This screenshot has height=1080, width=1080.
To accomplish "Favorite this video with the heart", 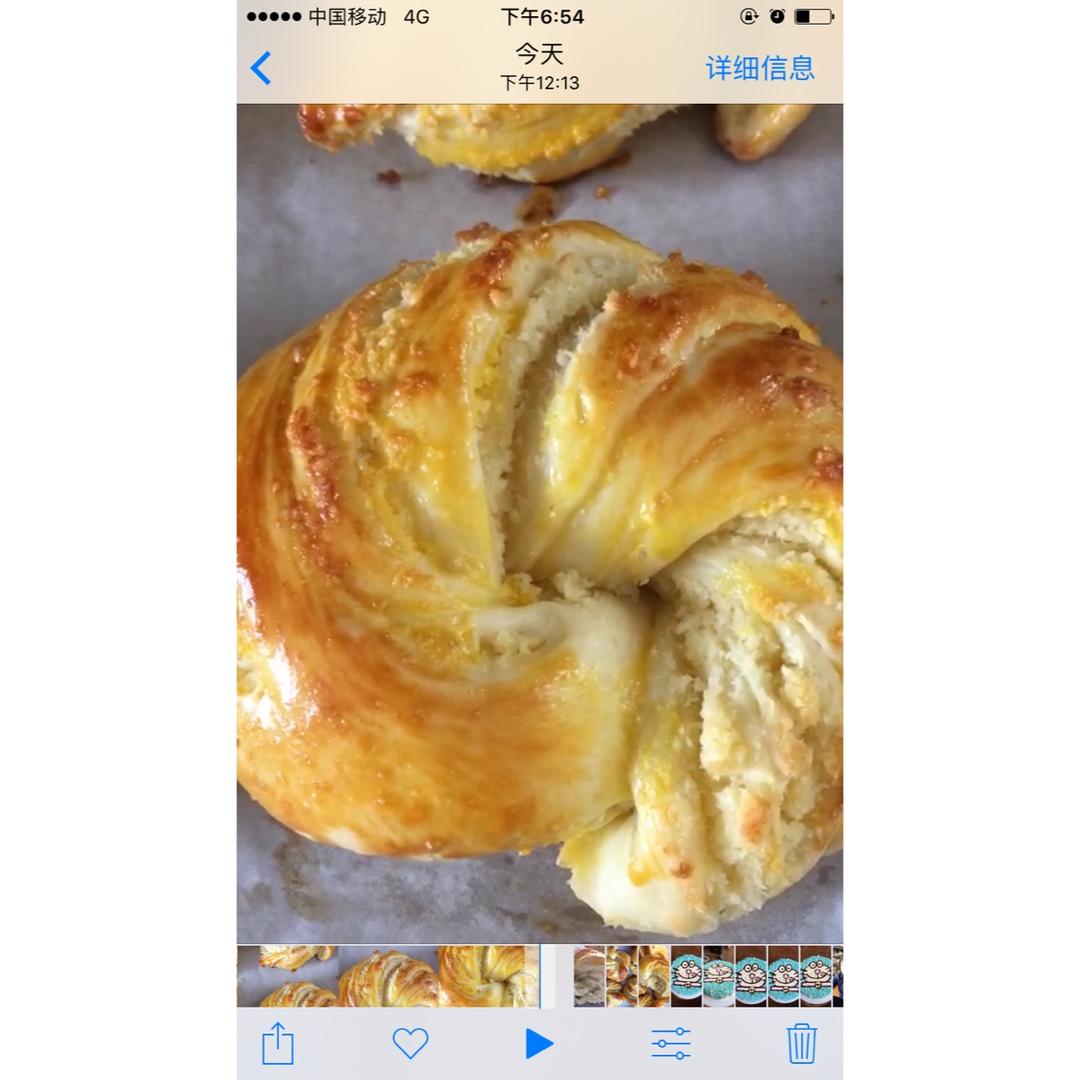I will click(x=410, y=1043).
